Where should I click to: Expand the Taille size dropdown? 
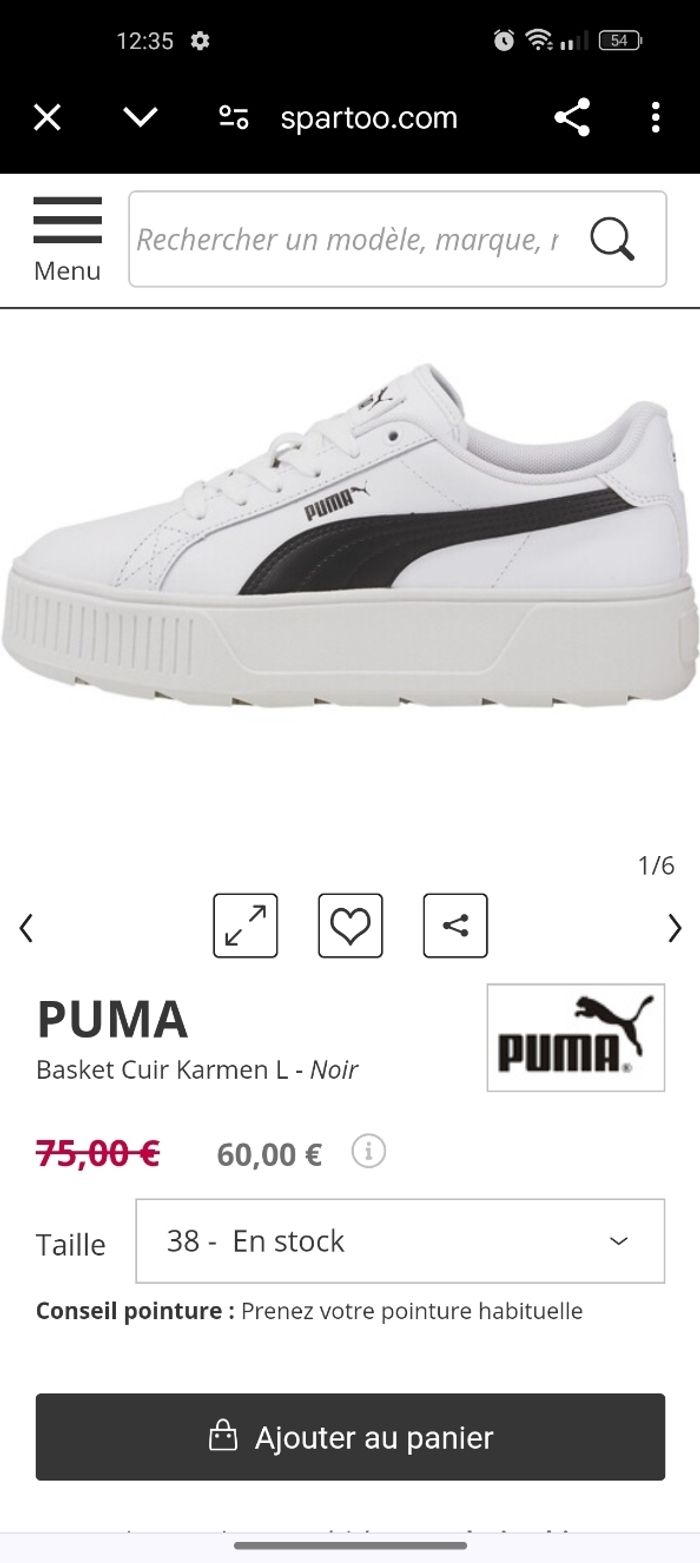[x=400, y=1241]
